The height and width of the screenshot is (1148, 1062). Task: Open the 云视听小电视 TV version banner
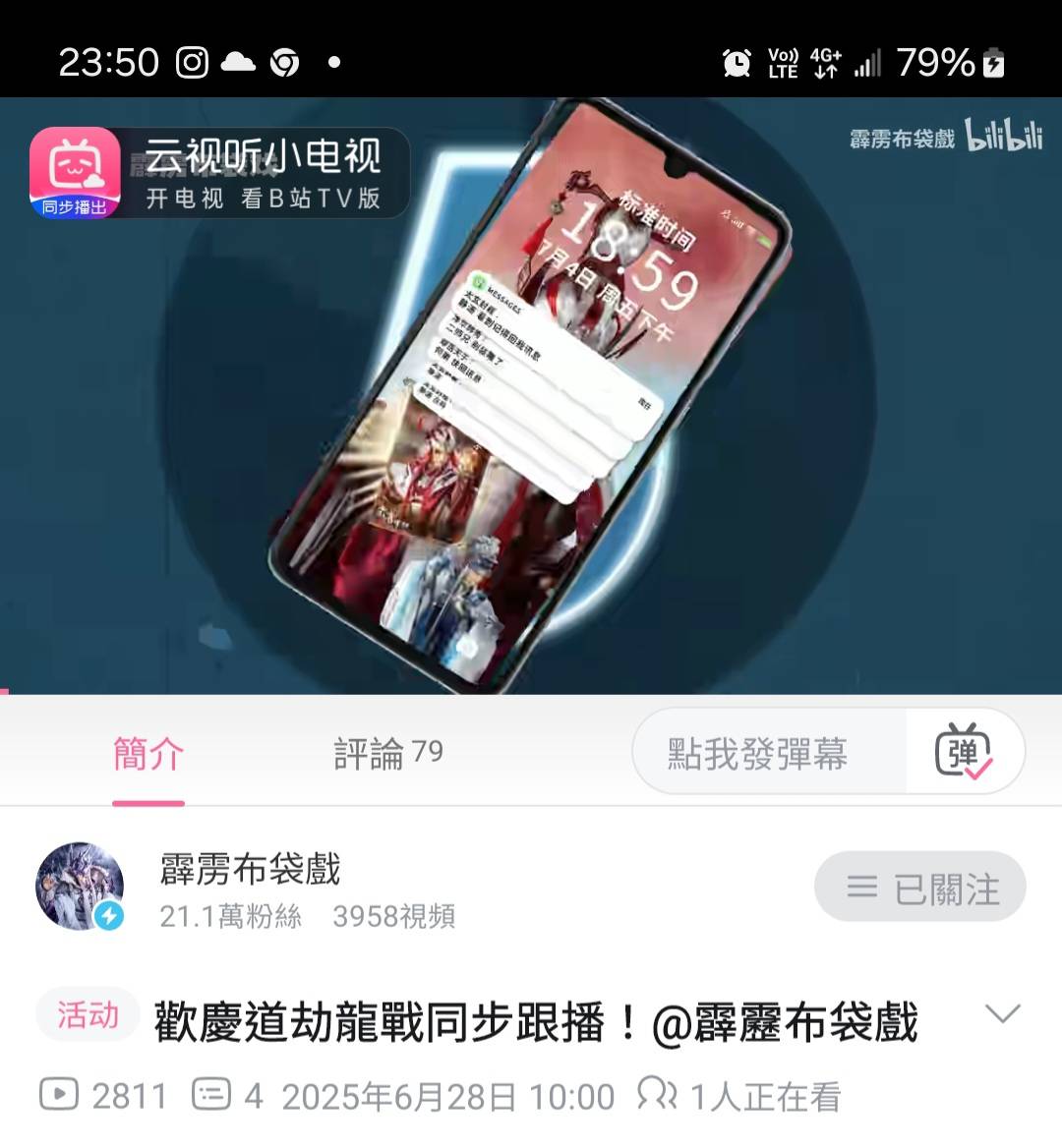pyautogui.click(x=218, y=173)
